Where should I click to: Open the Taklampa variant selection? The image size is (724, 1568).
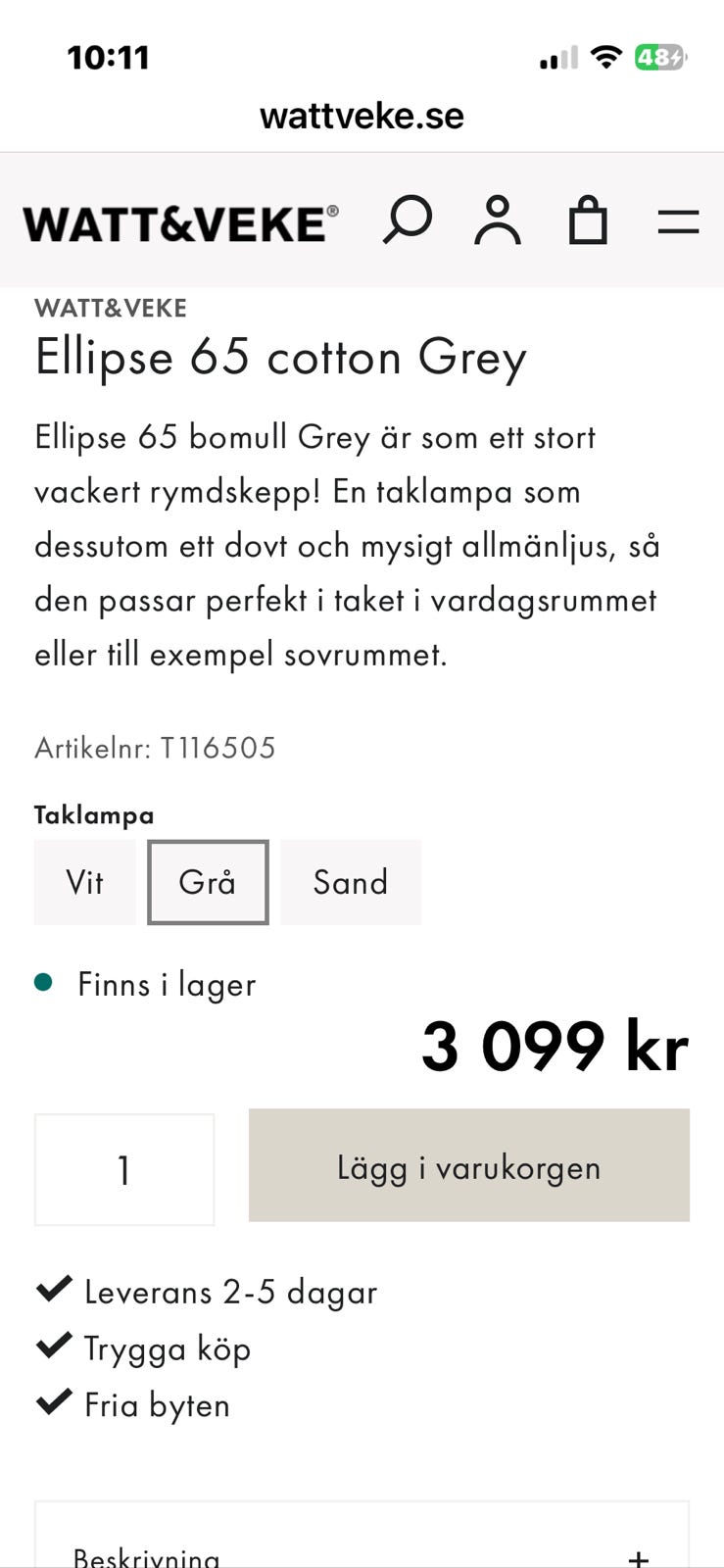tap(93, 812)
